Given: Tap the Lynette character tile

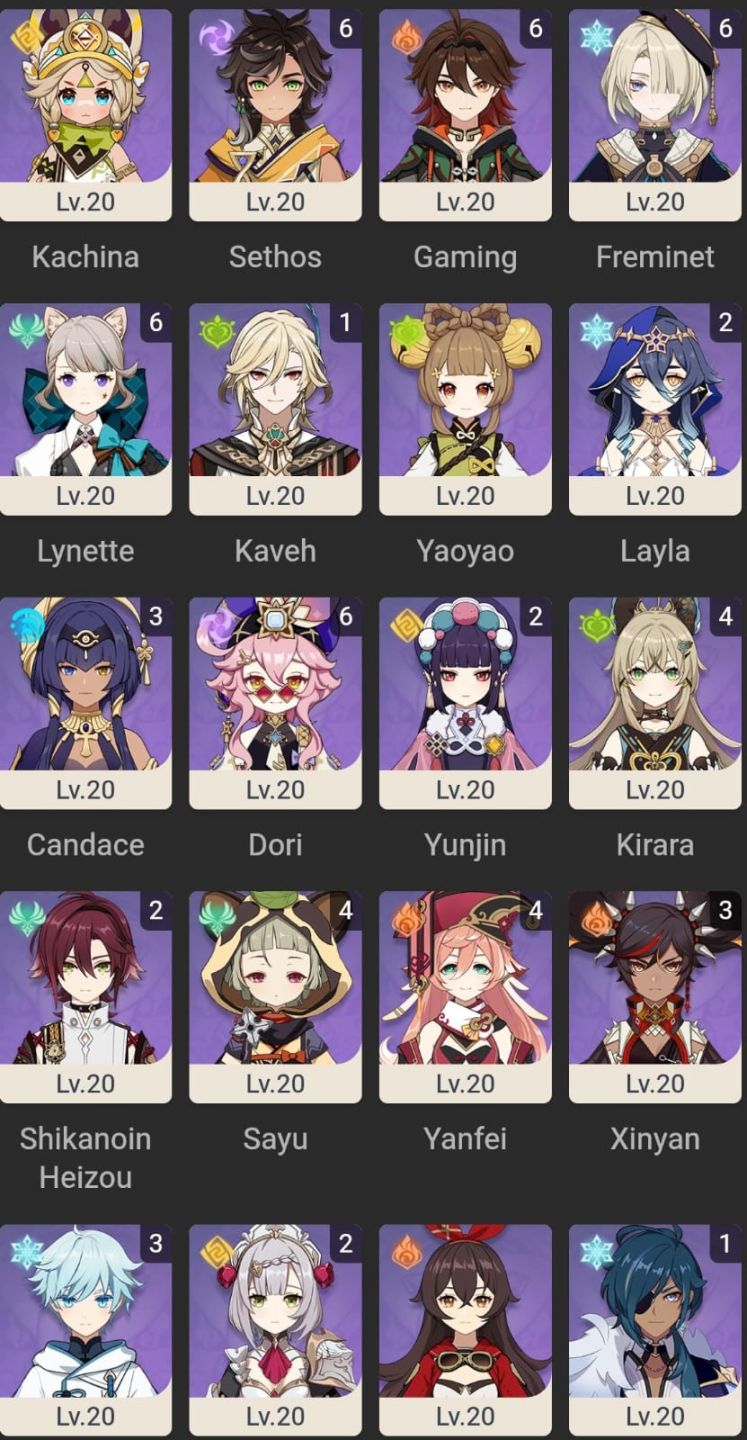Looking at the screenshot, I should [85, 409].
